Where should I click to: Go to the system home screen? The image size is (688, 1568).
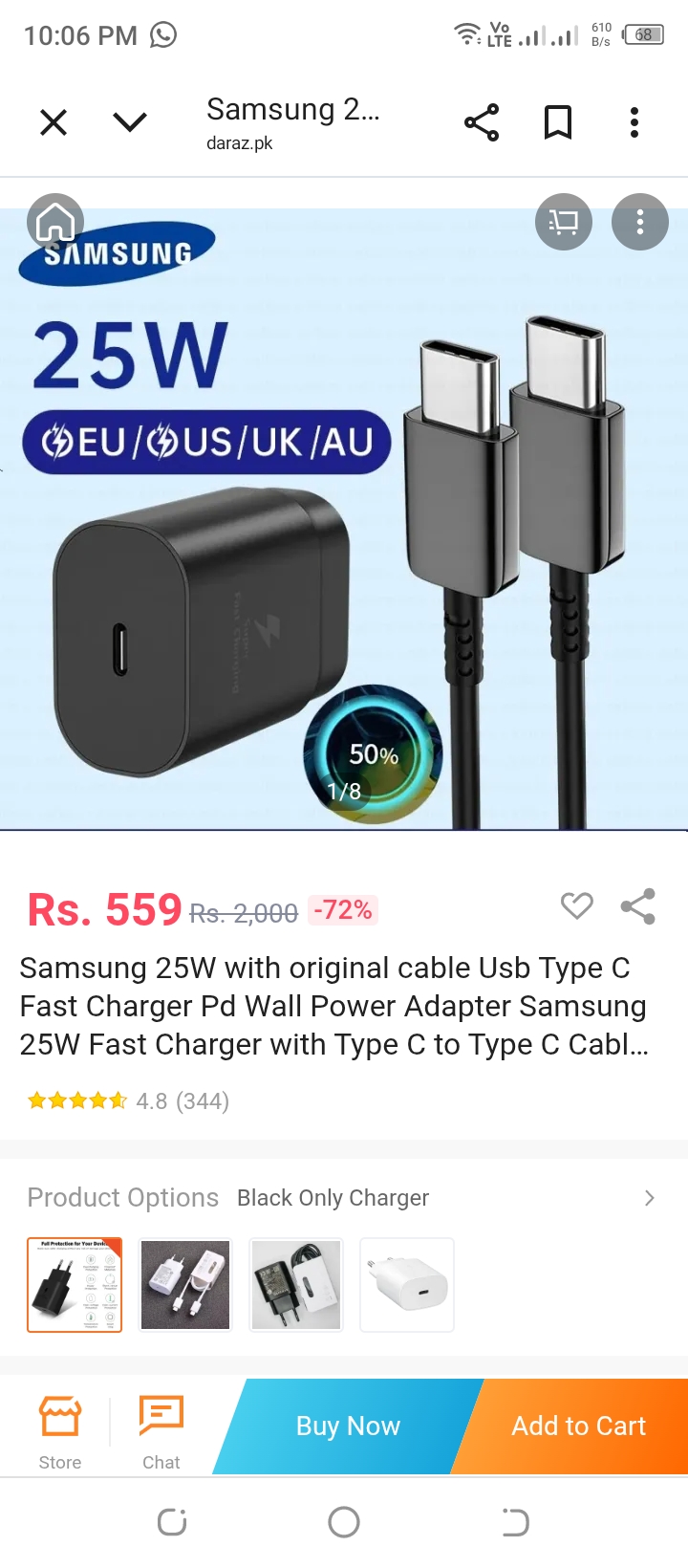pos(344,1522)
